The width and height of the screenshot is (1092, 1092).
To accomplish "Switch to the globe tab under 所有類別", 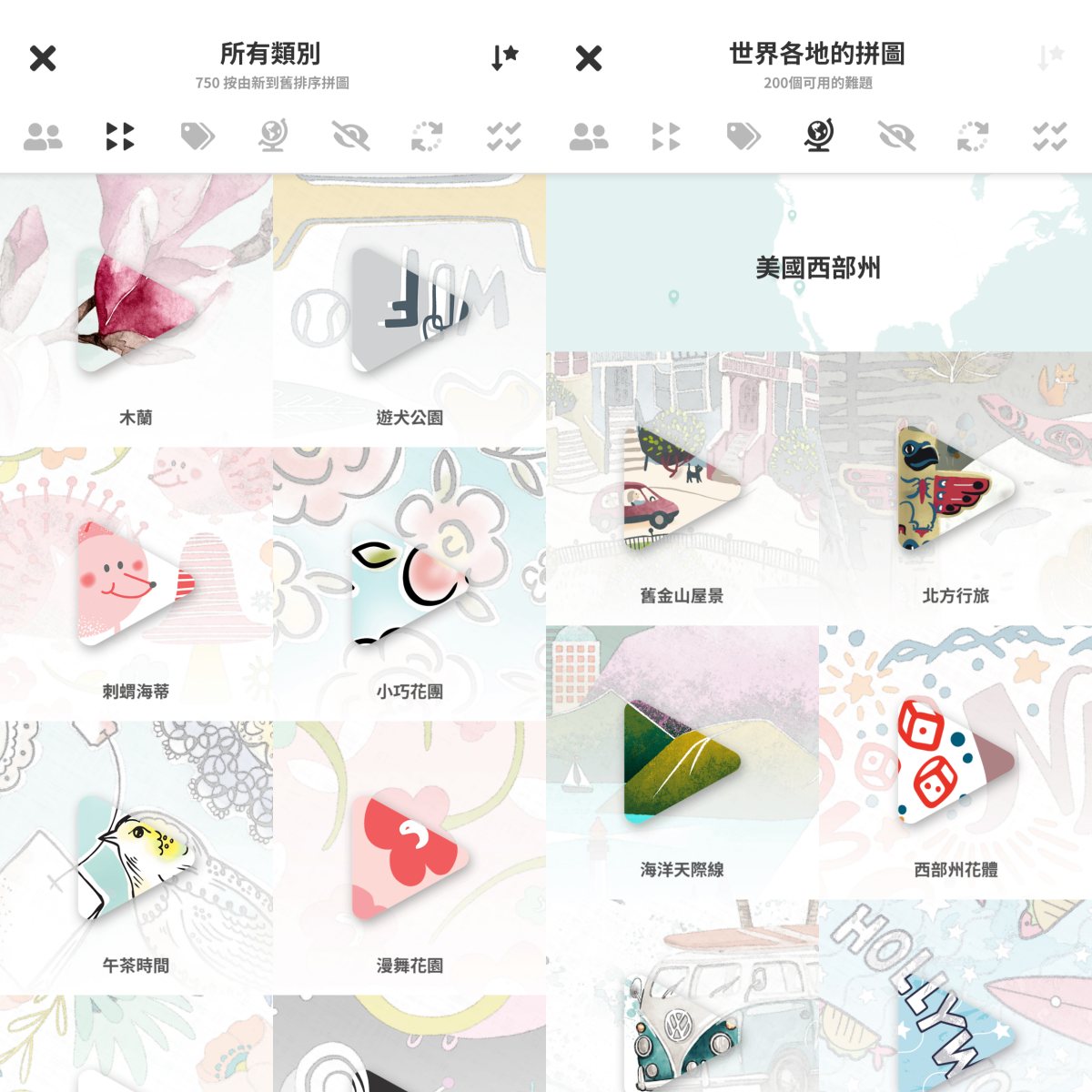I will pyautogui.click(x=273, y=136).
